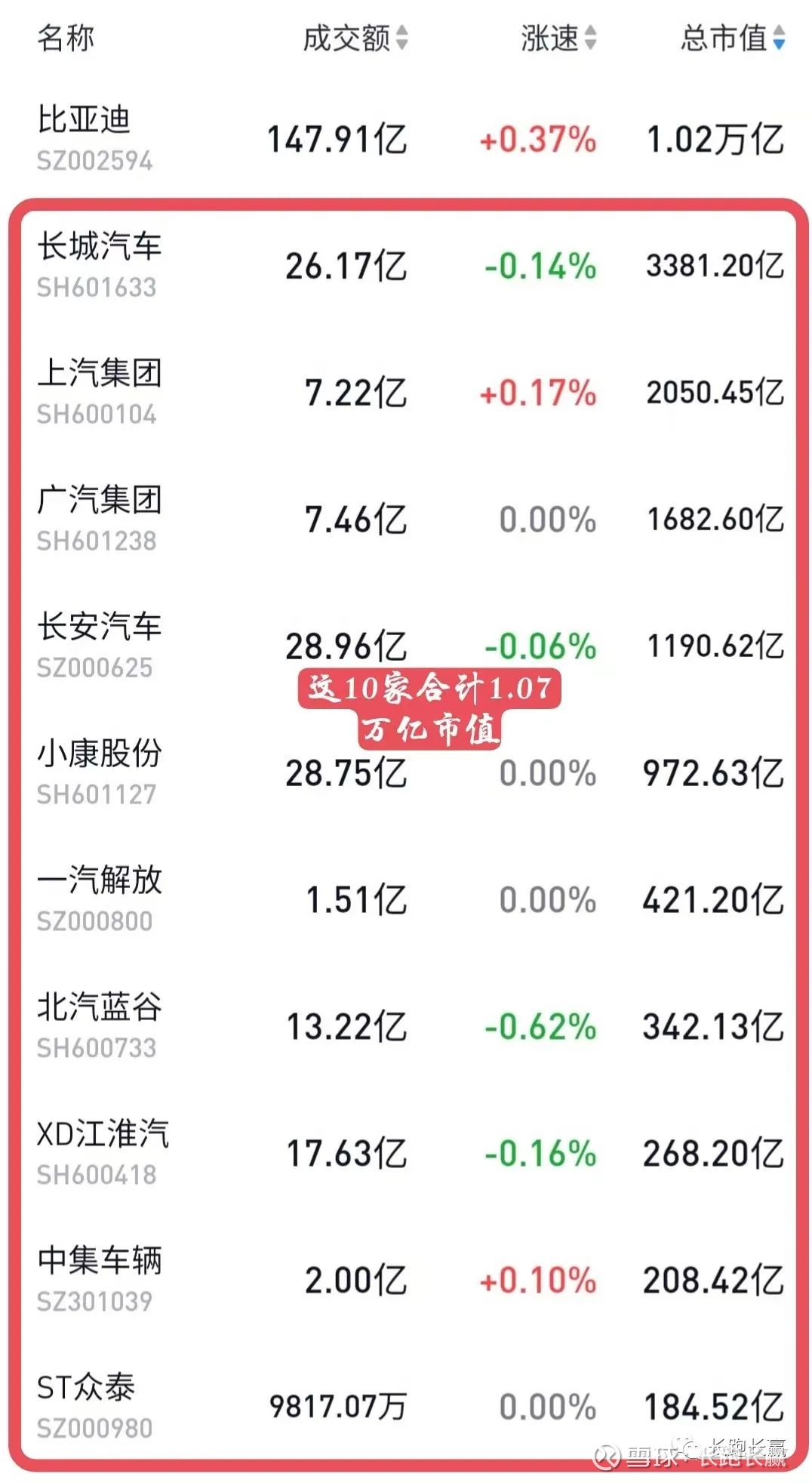Click the blue 总市值 descending sort arrow

(778, 44)
